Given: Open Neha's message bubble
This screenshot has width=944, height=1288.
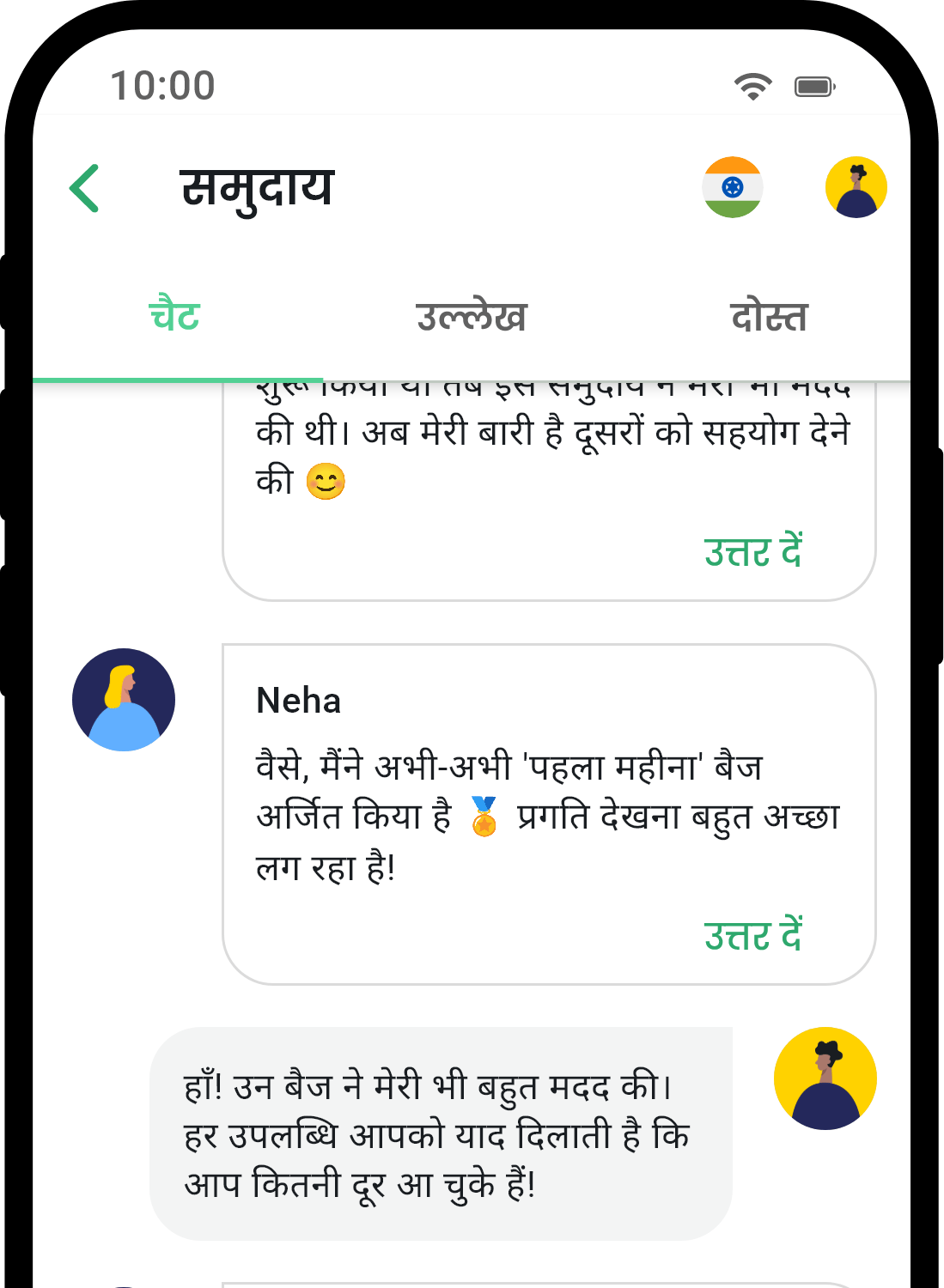Looking at the screenshot, I should pyautogui.click(x=515, y=816).
